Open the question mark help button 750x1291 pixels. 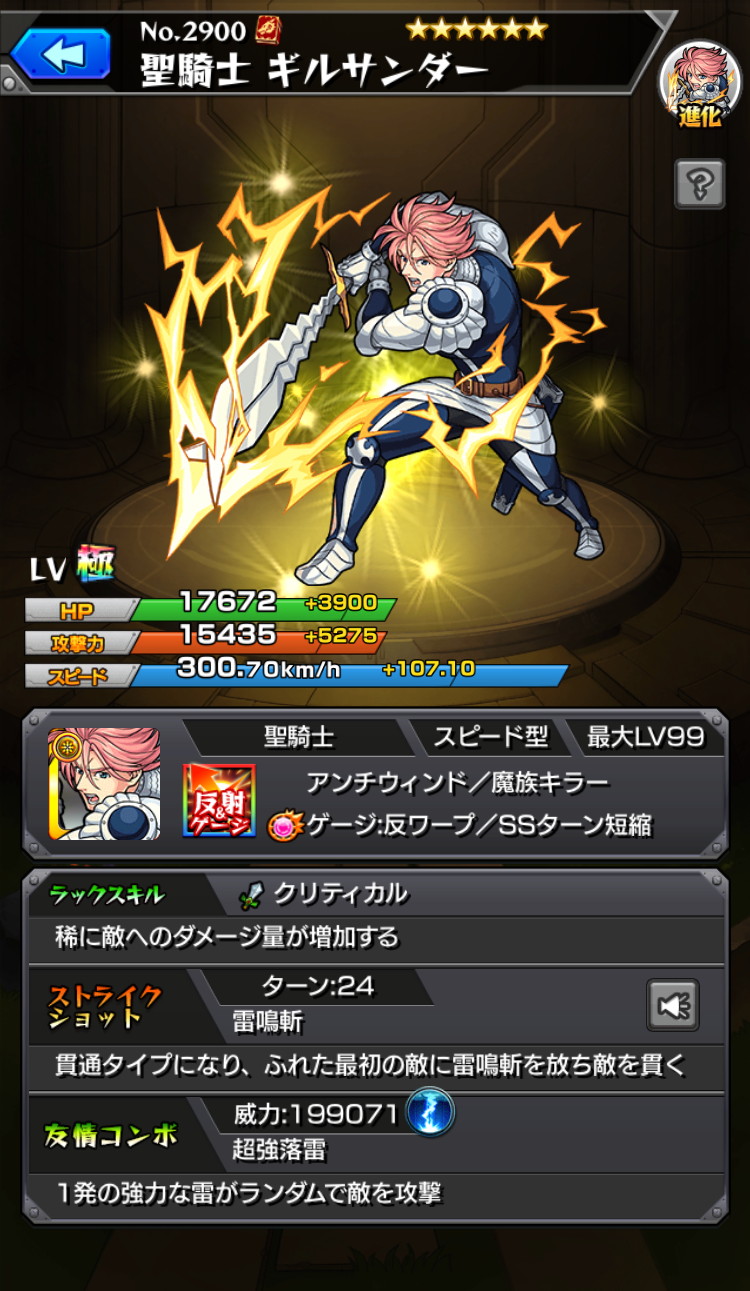[x=699, y=183]
